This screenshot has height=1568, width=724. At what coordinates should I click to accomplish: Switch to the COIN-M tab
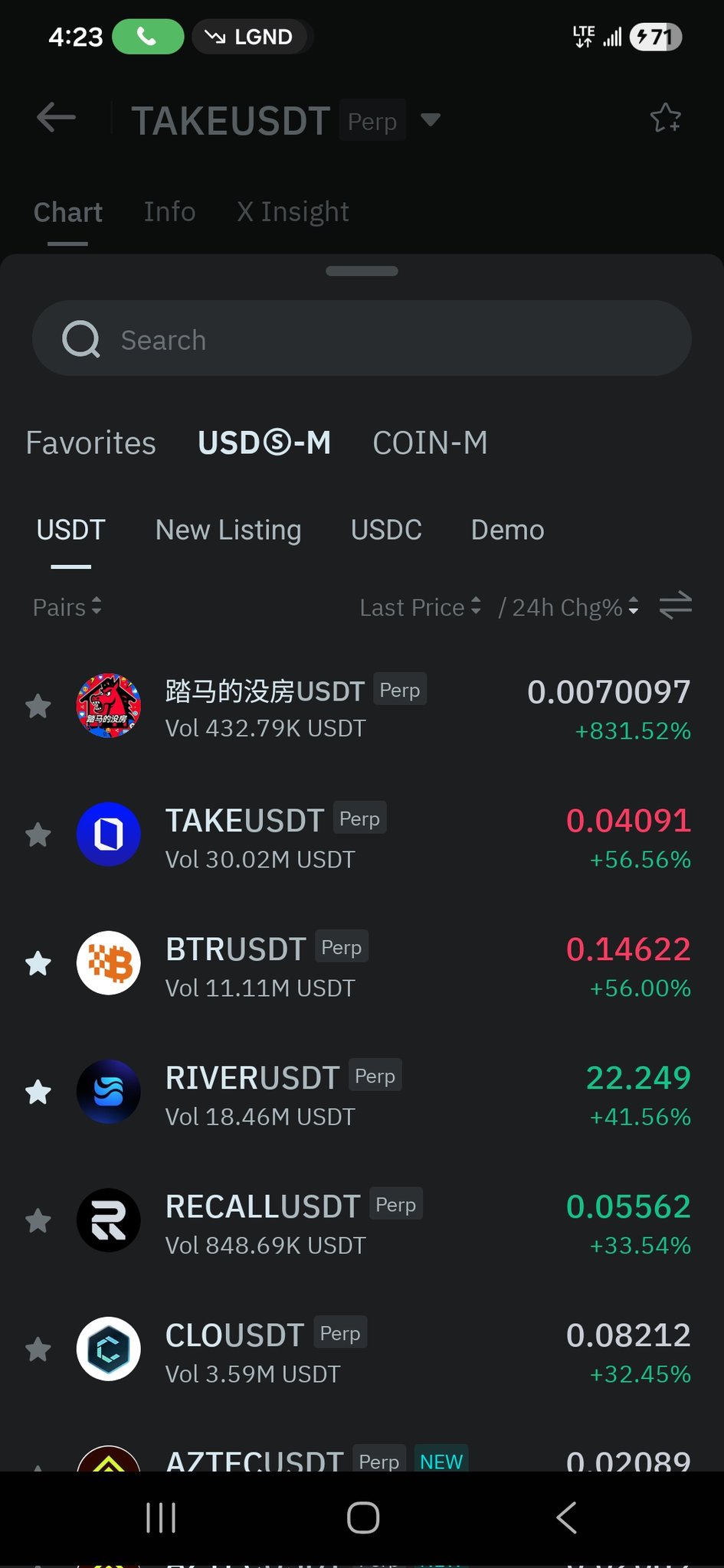430,443
